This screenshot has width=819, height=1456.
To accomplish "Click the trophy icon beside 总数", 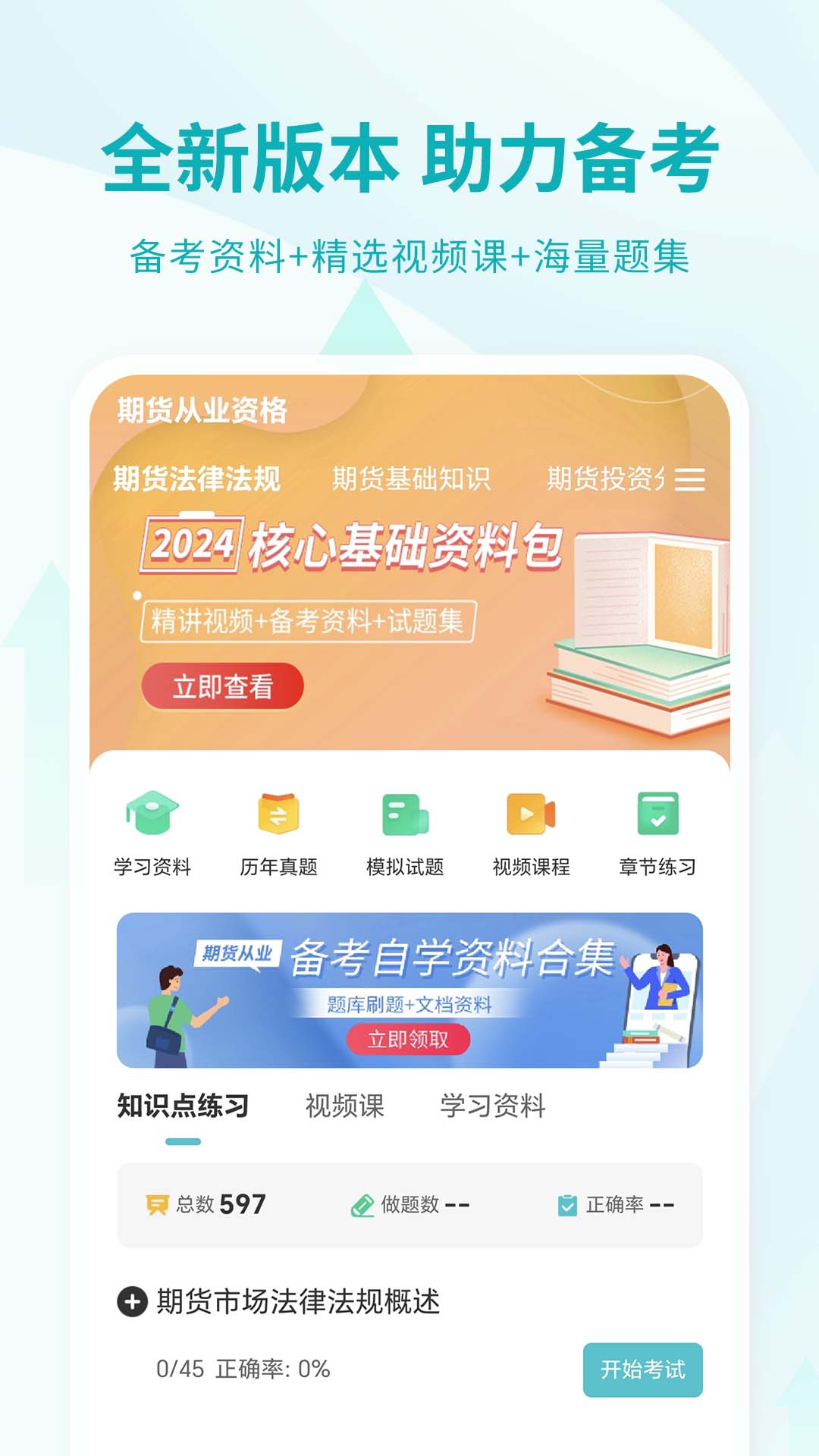I will click(157, 1205).
